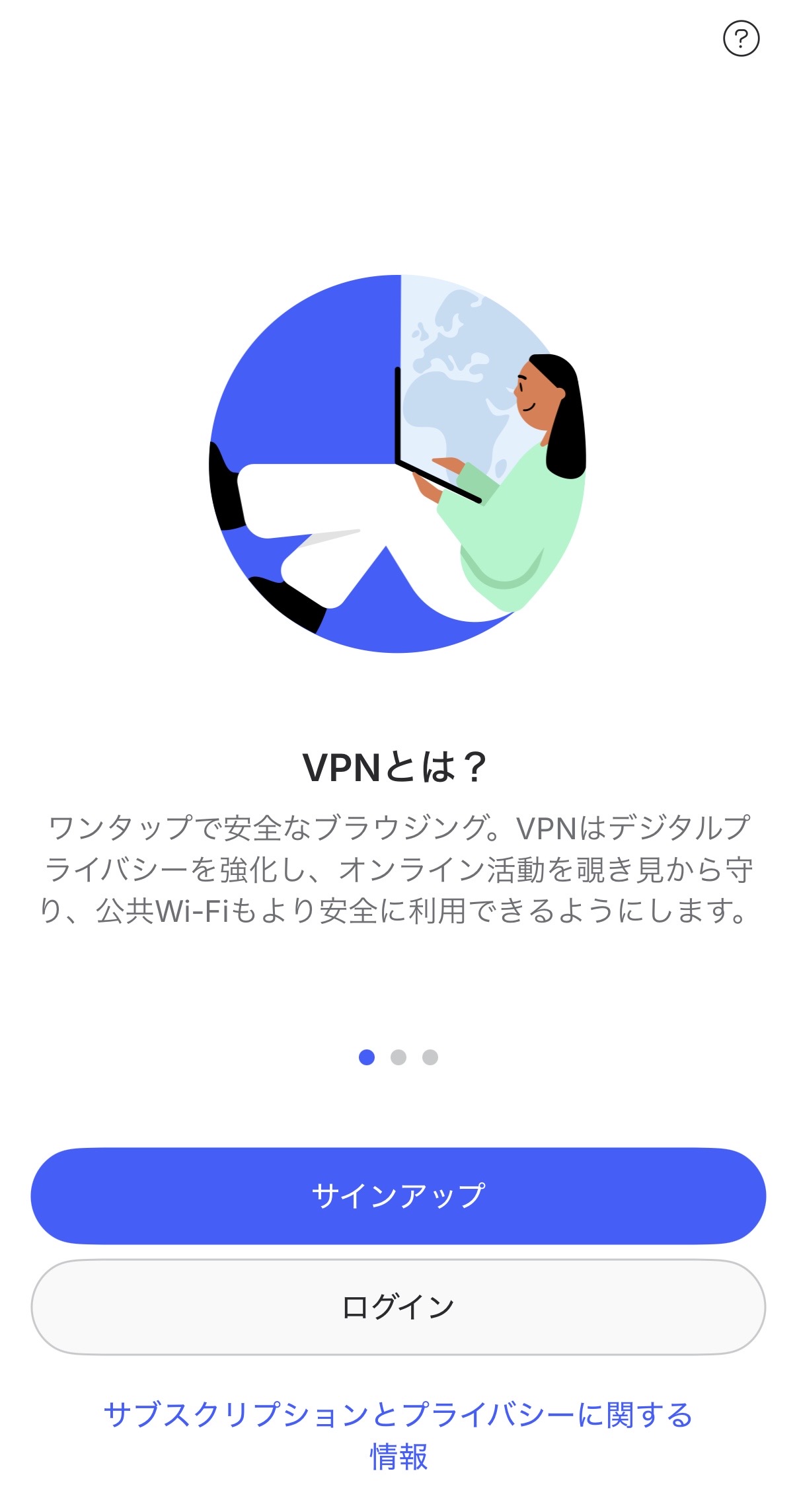Jump to the third onboarding slide dot
Image resolution: width=797 pixels, height=1512 pixels.
click(430, 1056)
